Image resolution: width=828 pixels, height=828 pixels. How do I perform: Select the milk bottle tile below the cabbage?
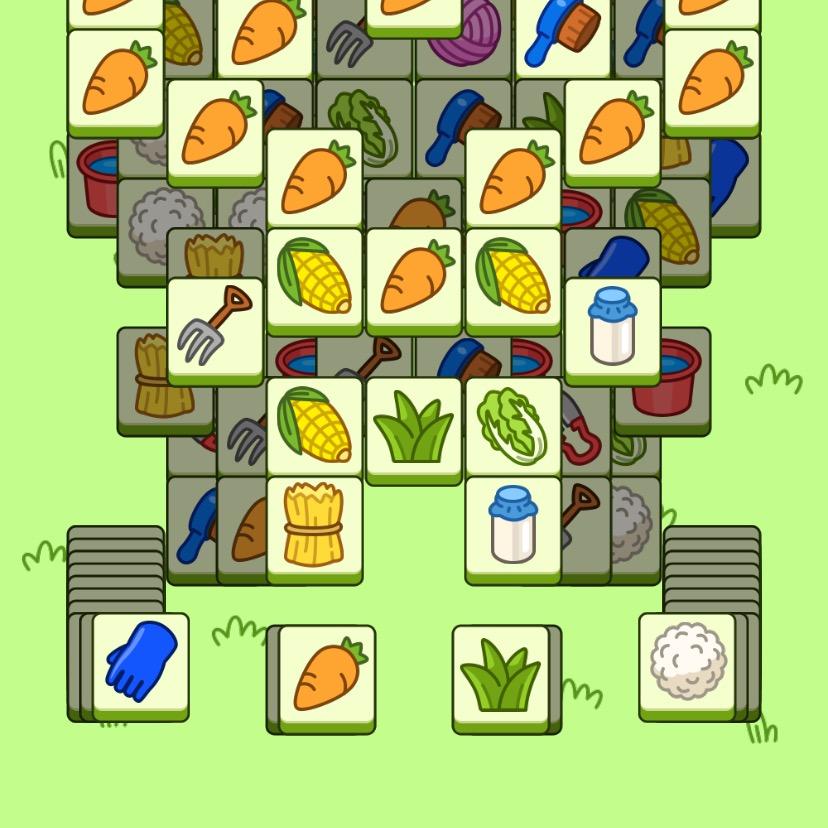tap(513, 525)
